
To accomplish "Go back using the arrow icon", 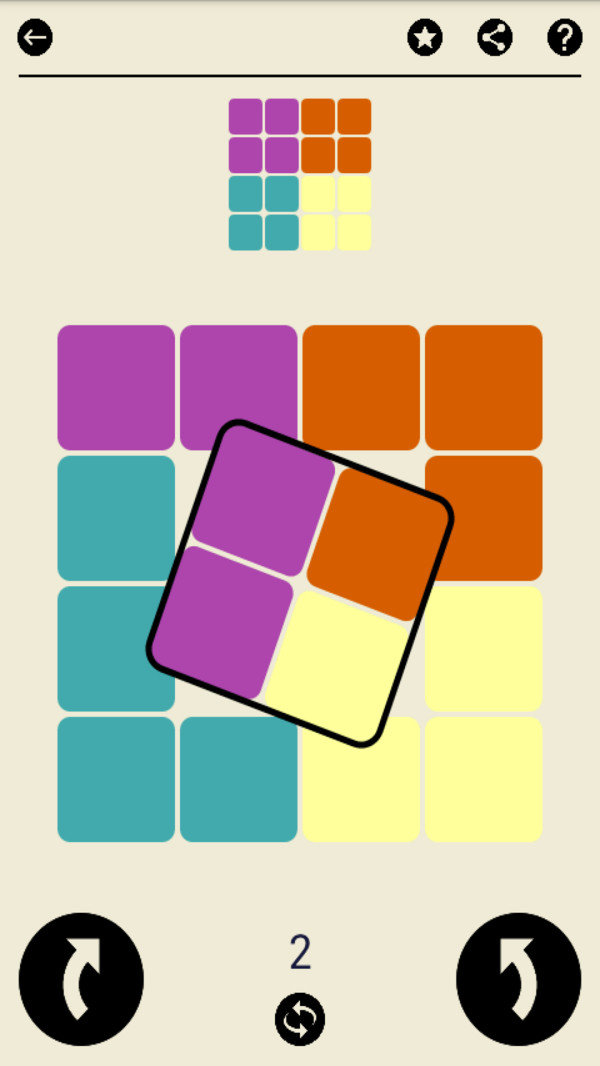I will pyautogui.click(x=35, y=38).
